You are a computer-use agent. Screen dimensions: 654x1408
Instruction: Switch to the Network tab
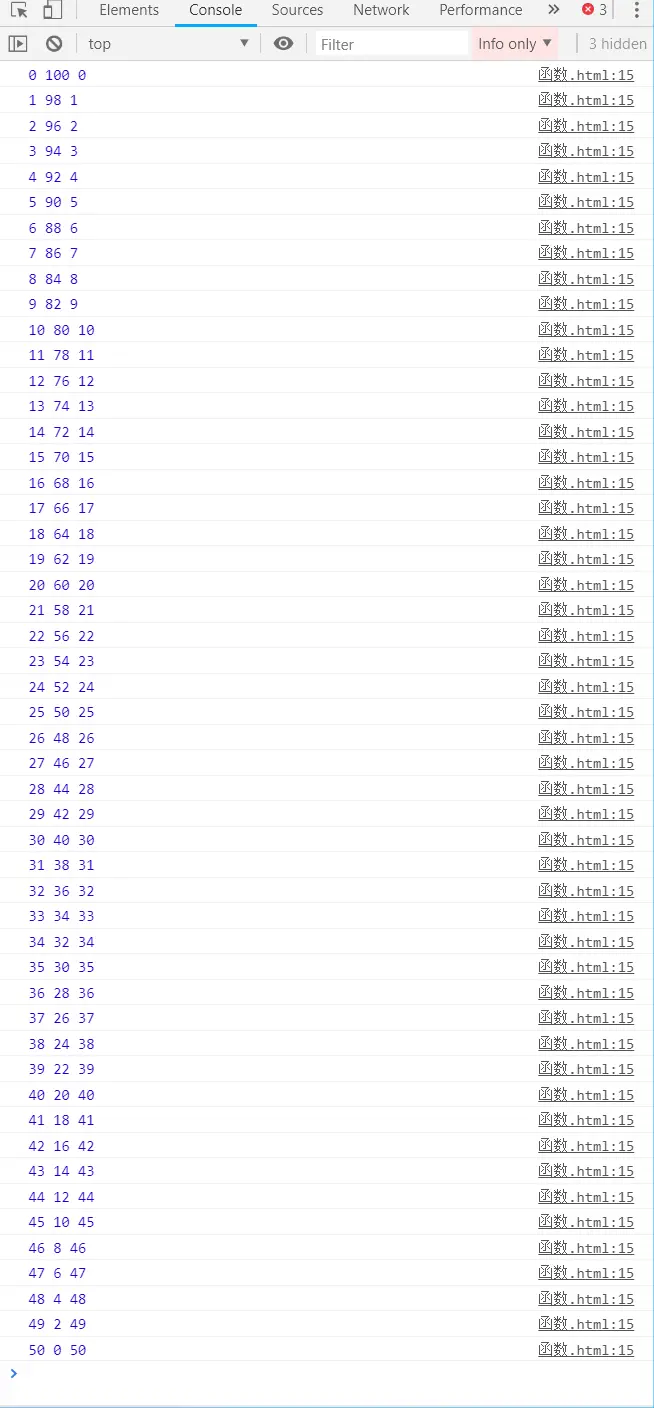pos(381,10)
